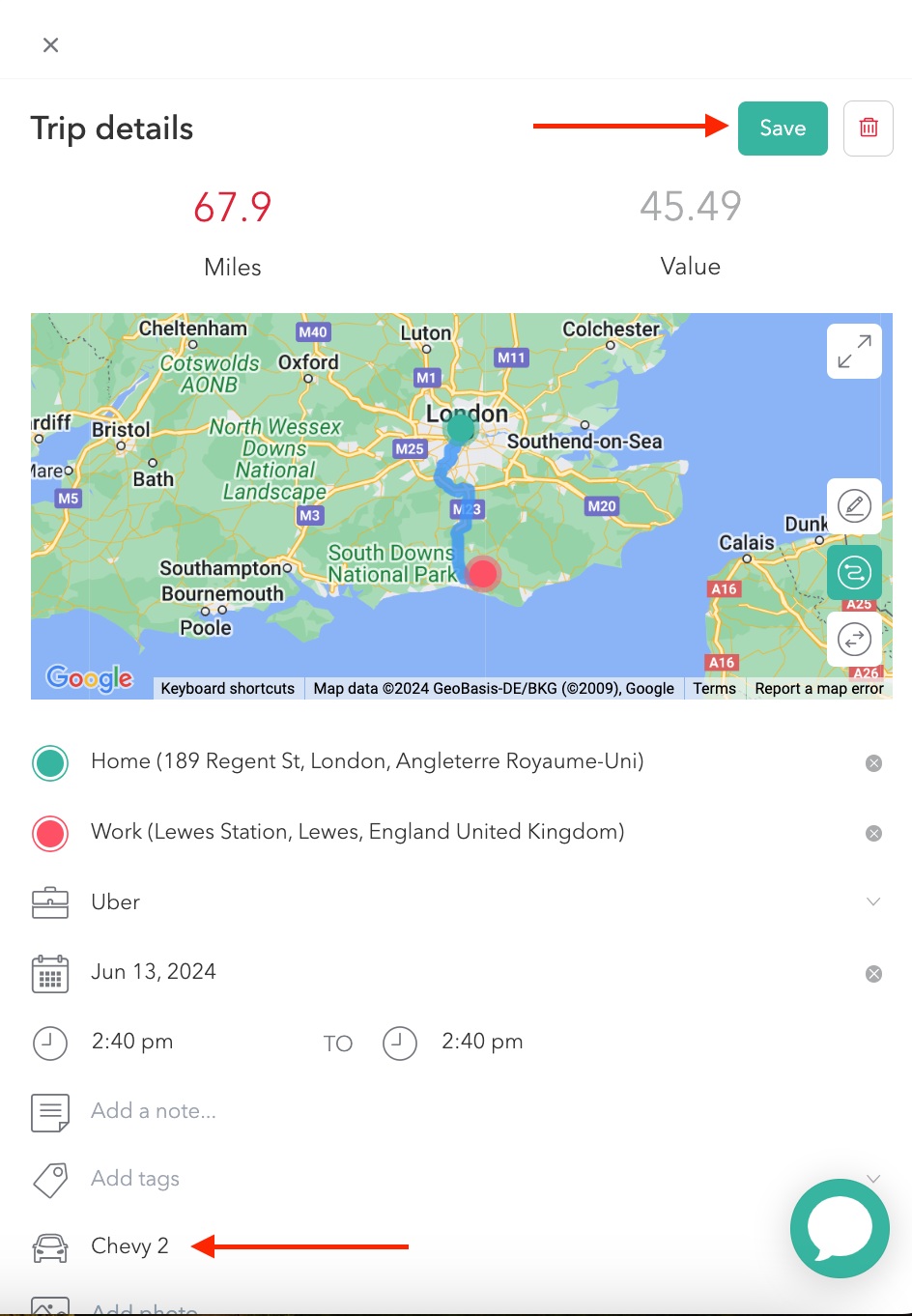This screenshot has width=912, height=1316.
Task: Clear the trip date
Action: (x=873, y=974)
